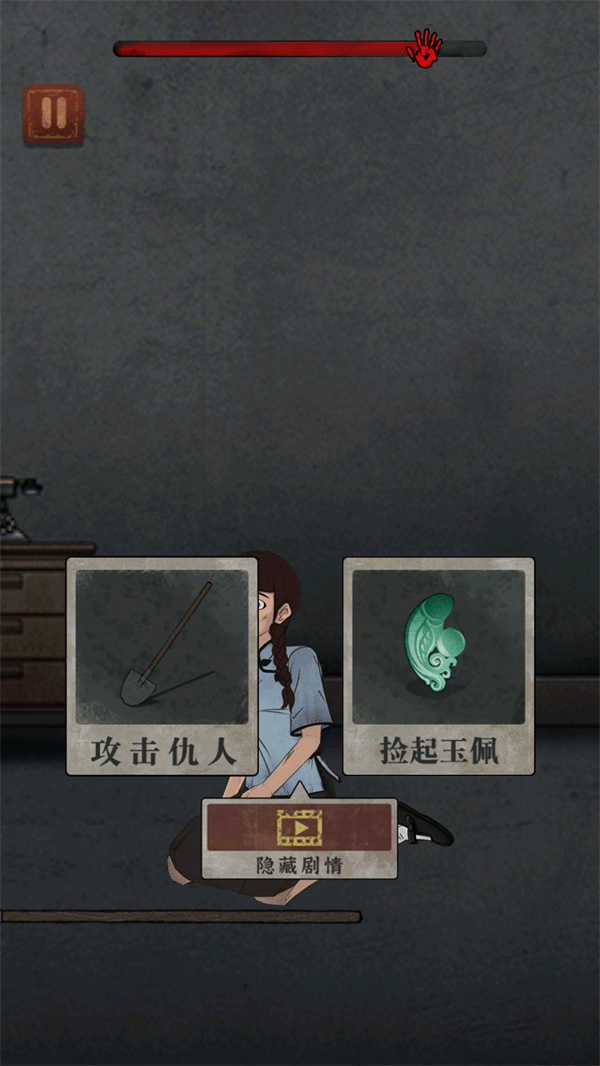This screenshot has width=600, height=1066.
Task: Select the 捡起玉佩 jade pendant card
Action: pos(438,666)
